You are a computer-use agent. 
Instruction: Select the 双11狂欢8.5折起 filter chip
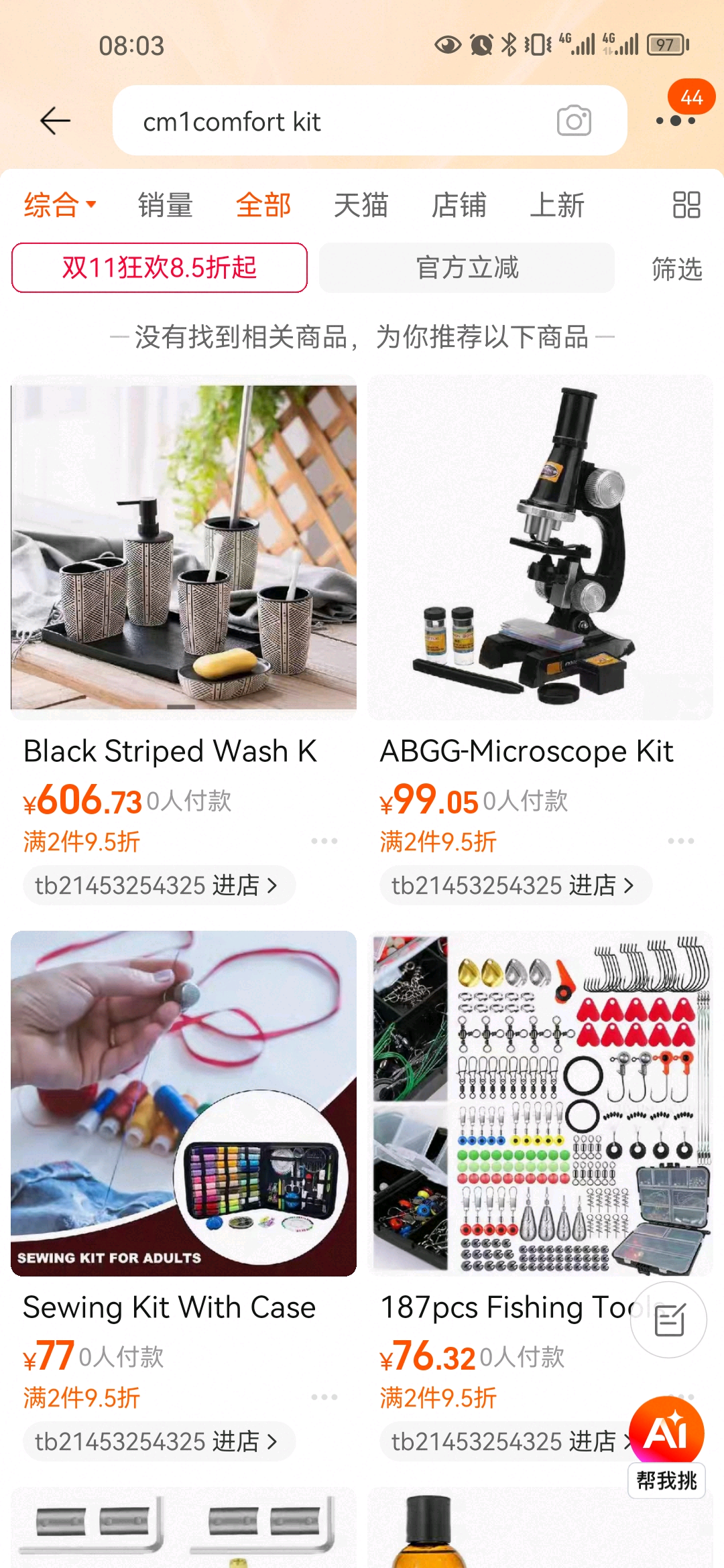(160, 268)
